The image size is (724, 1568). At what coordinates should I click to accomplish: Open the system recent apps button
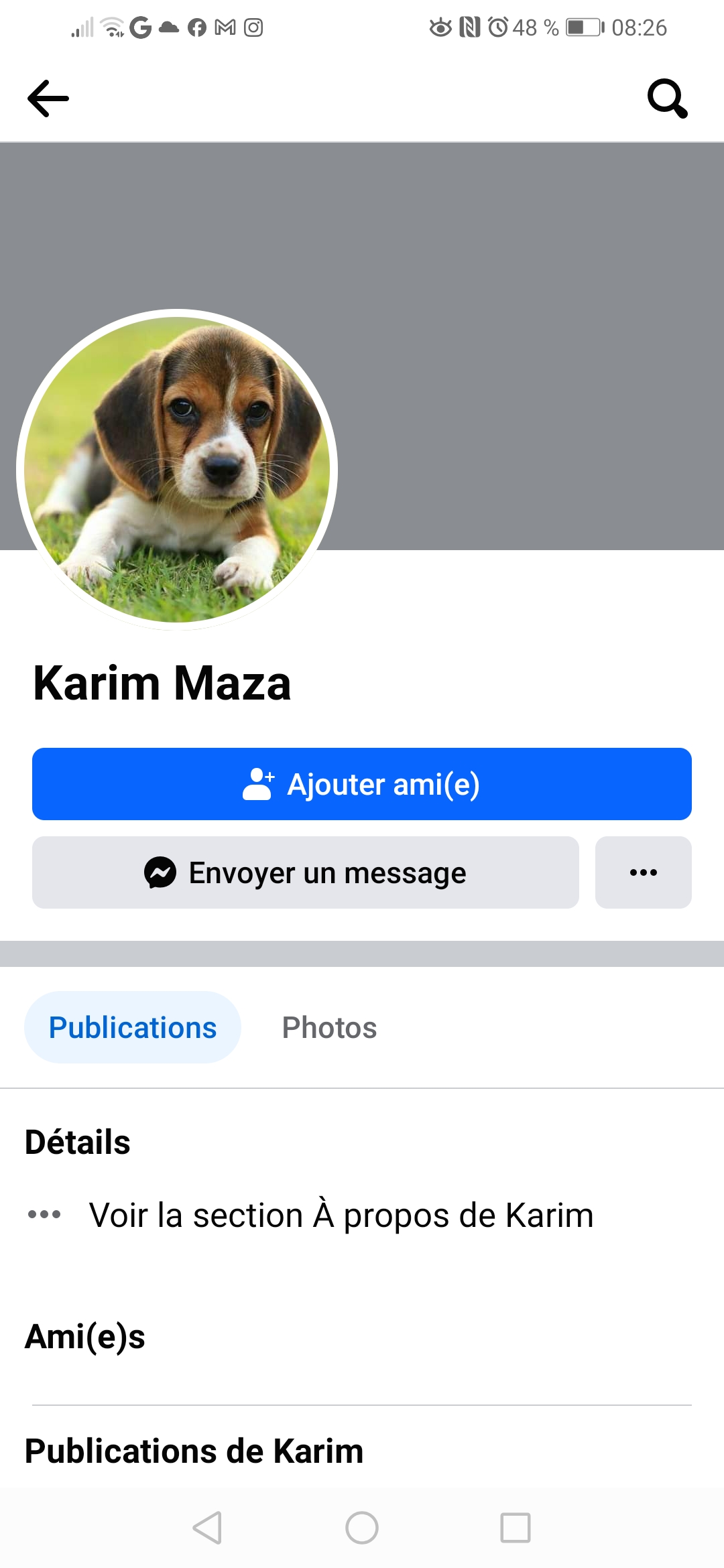click(x=516, y=1528)
